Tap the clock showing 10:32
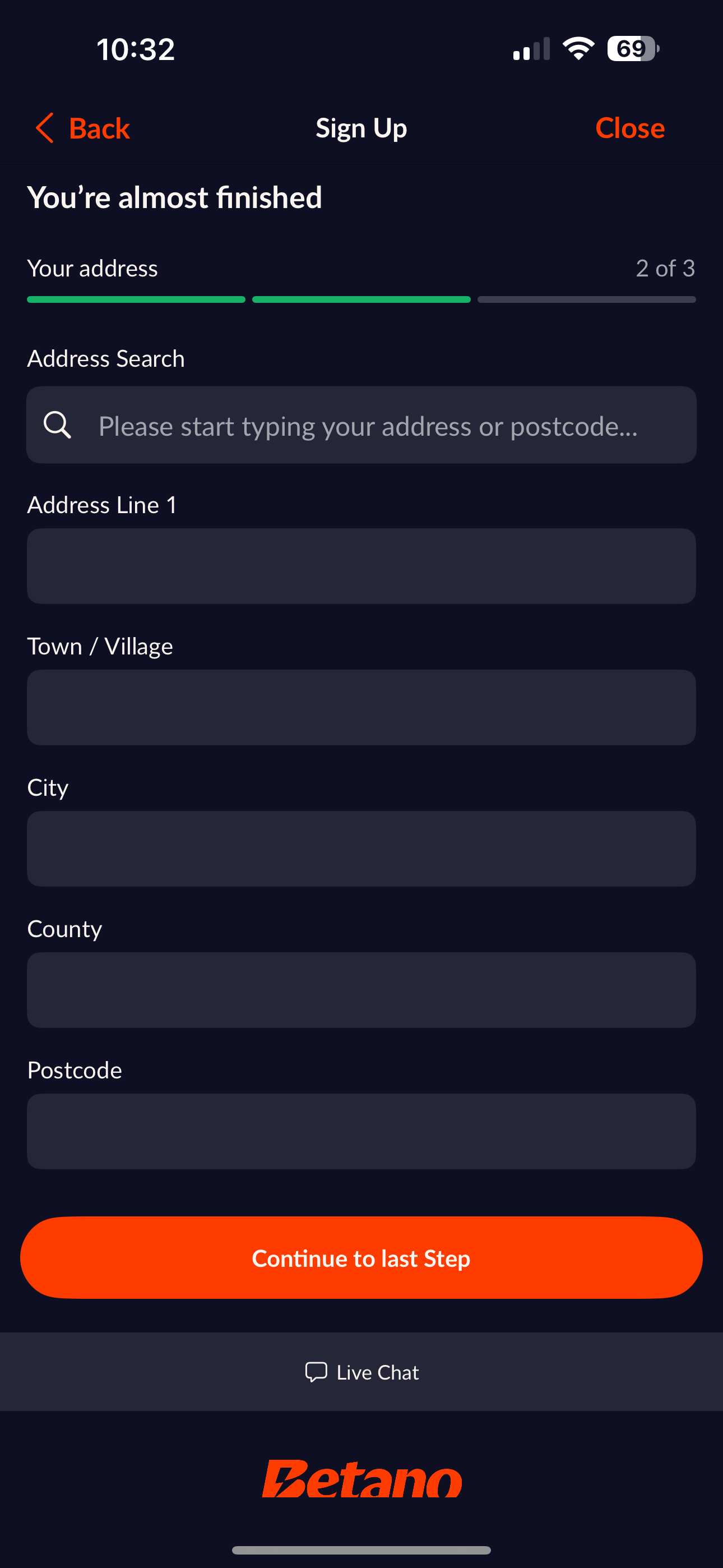This screenshot has width=723, height=1568. [x=136, y=48]
